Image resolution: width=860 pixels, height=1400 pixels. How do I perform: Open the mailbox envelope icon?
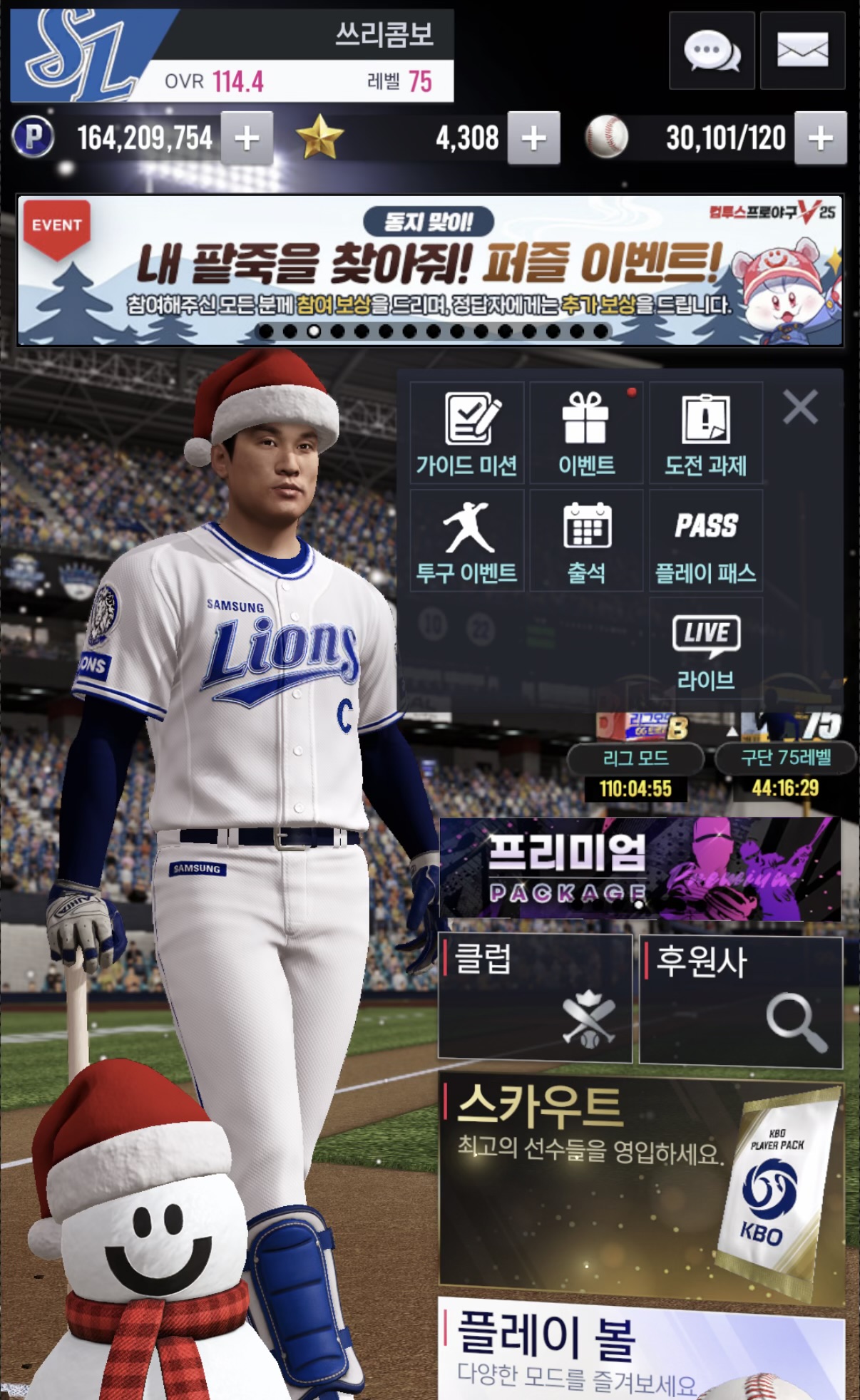(x=802, y=51)
